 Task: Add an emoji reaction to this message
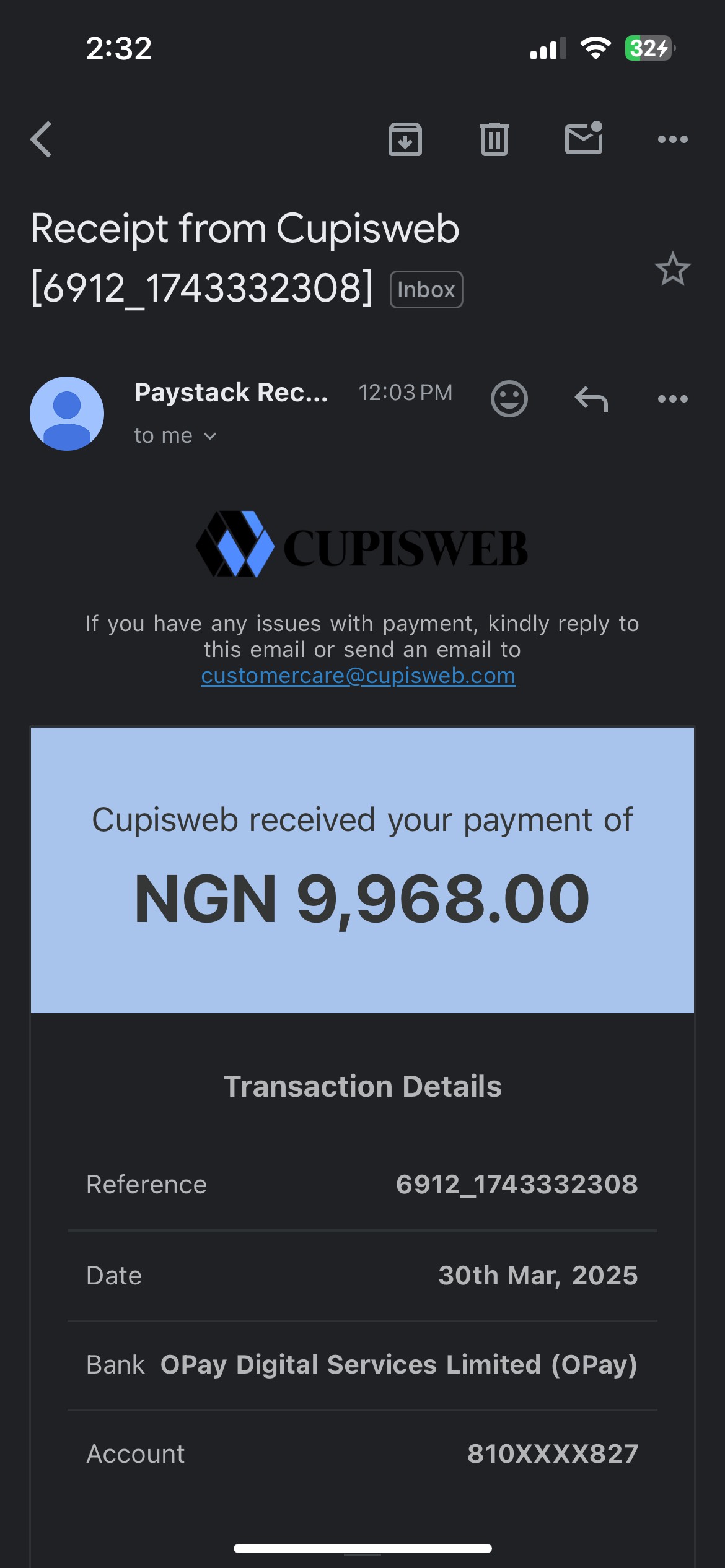point(509,399)
